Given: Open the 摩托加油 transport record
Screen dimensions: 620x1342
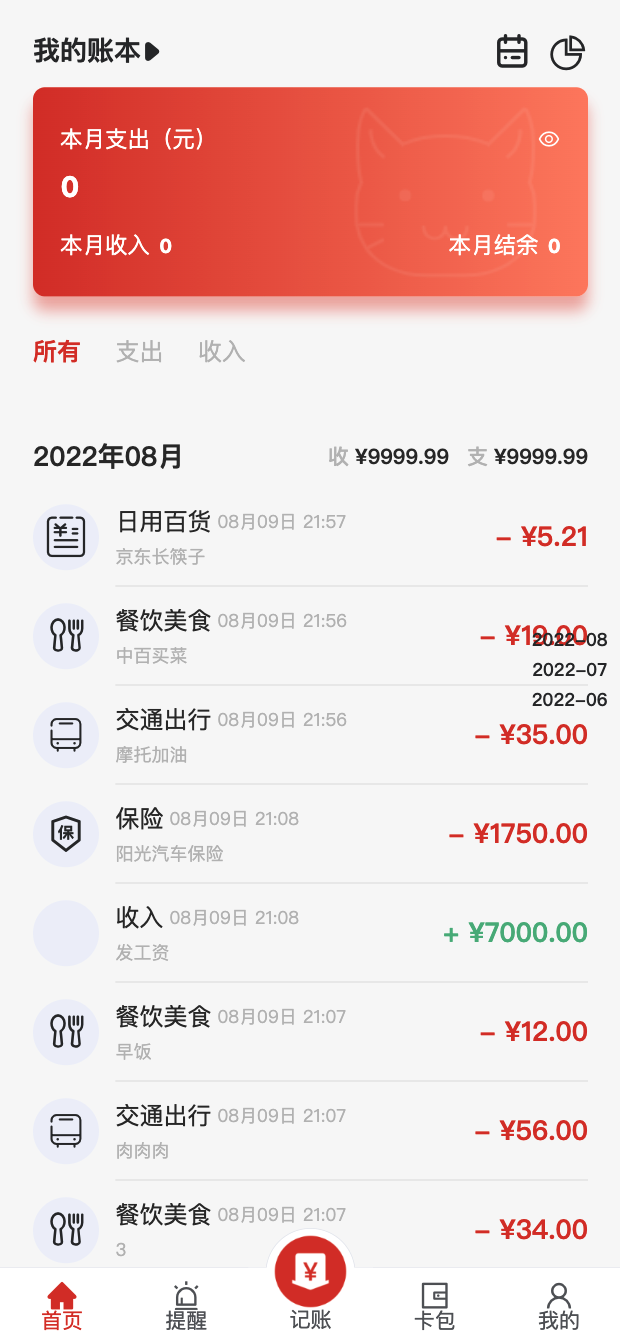Looking at the screenshot, I should coord(310,735).
